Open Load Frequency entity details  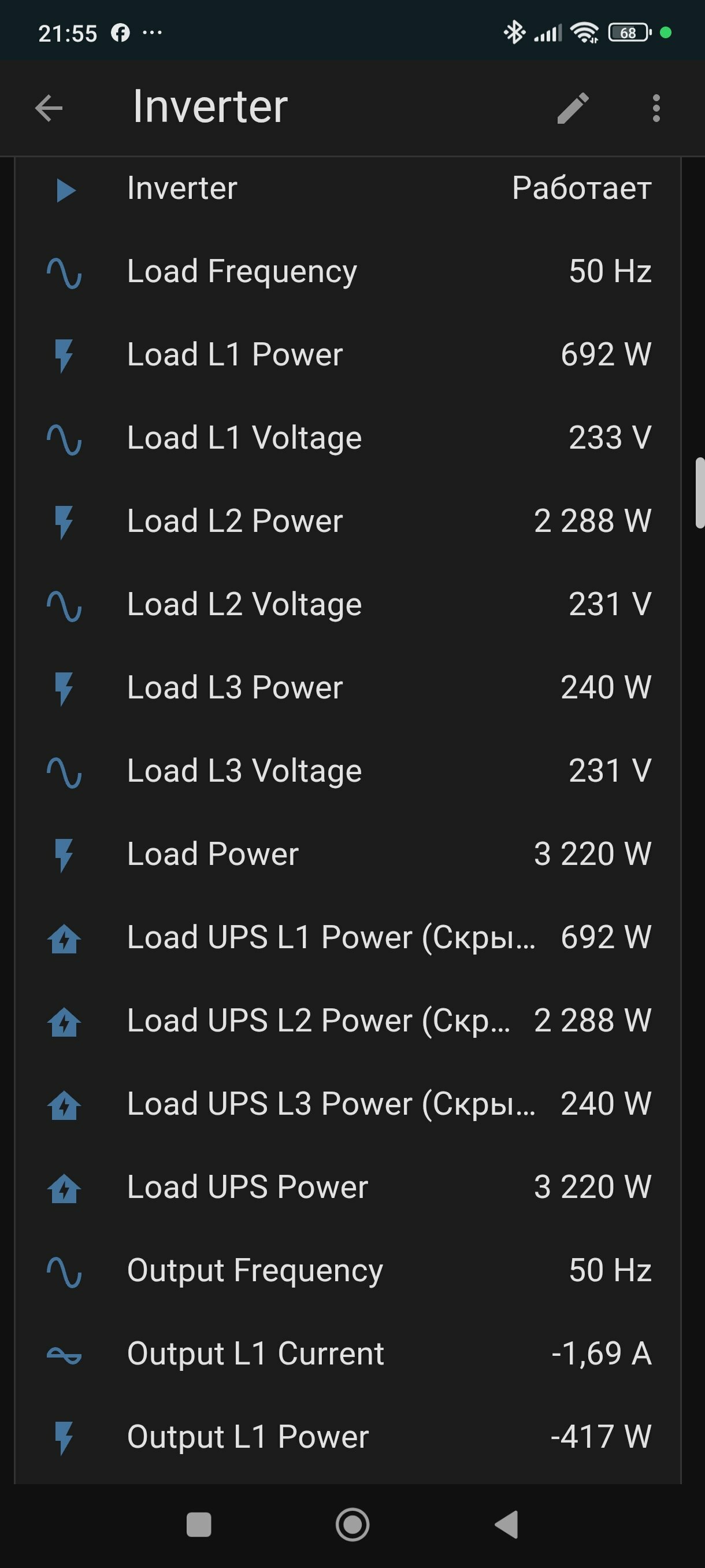pyautogui.click(x=348, y=271)
